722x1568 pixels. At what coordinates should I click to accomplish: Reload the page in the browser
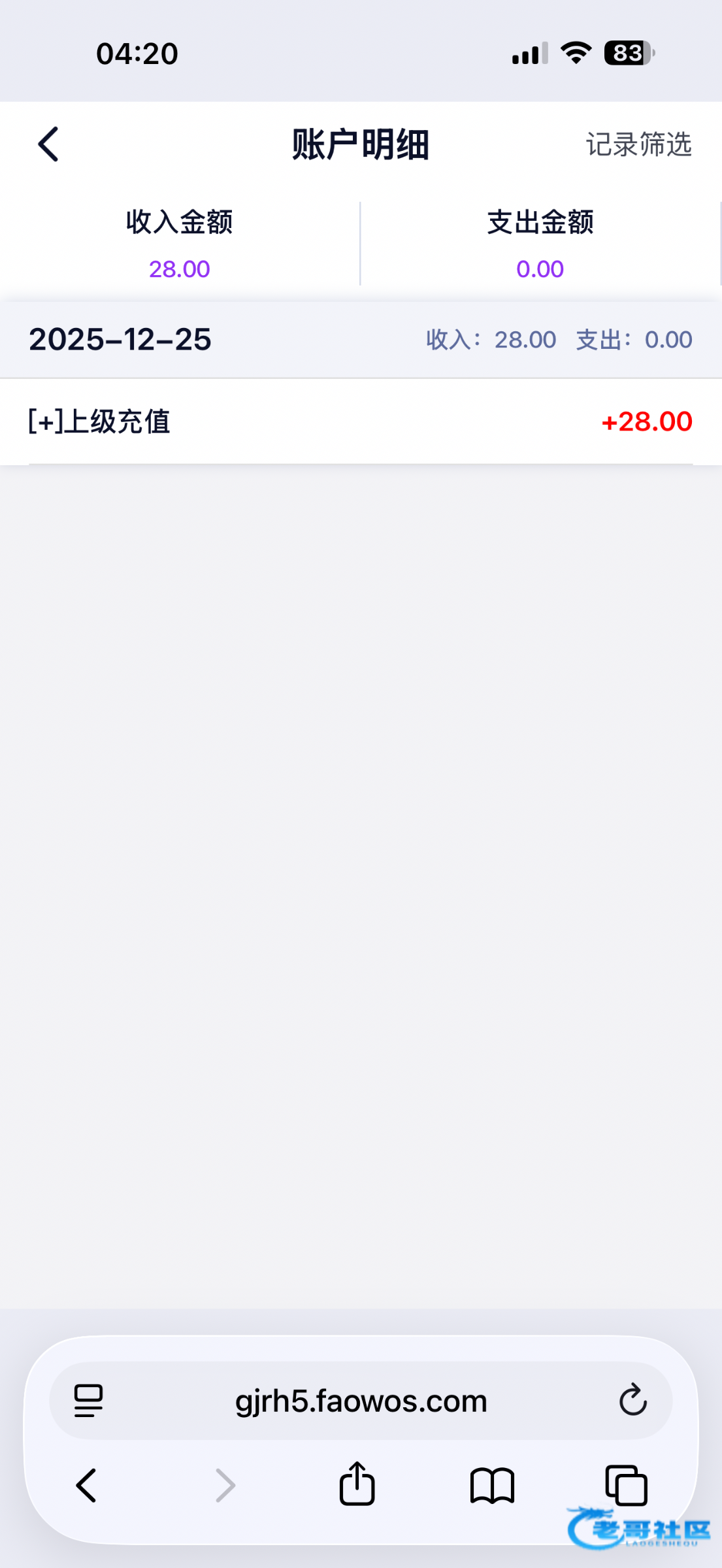click(632, 1400)
